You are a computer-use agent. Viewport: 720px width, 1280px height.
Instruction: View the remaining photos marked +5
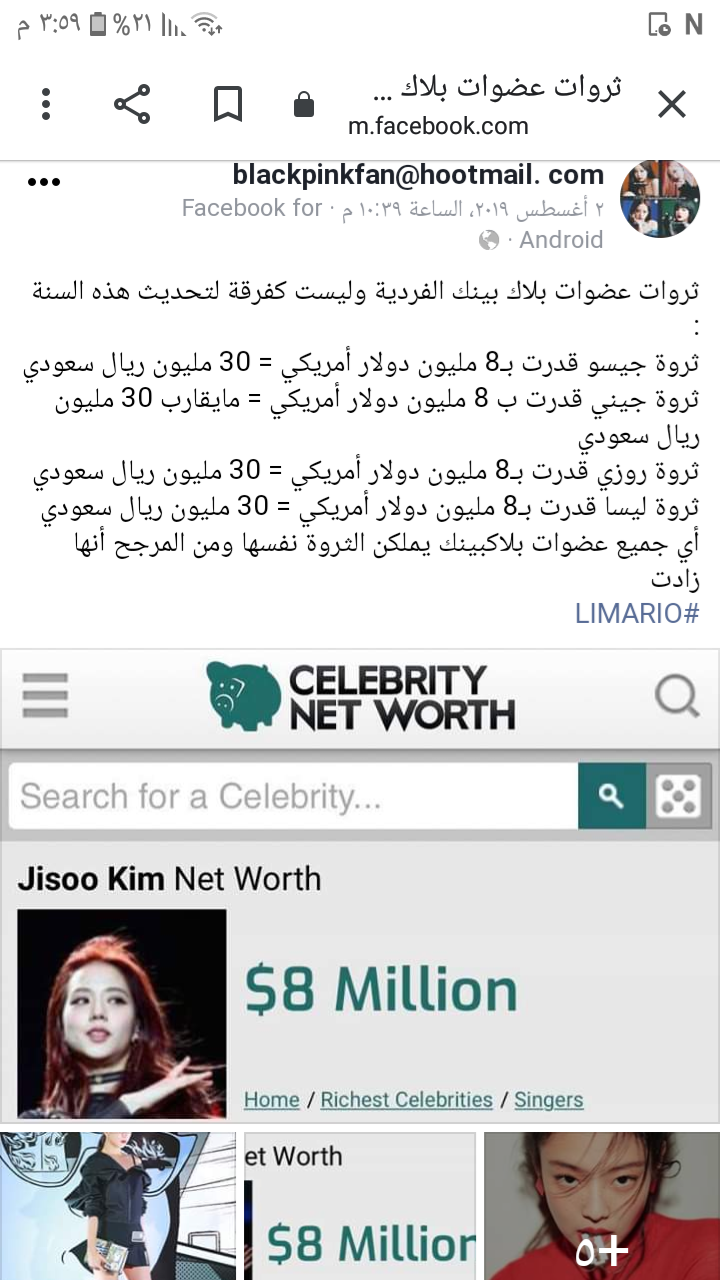(601, 1206)
